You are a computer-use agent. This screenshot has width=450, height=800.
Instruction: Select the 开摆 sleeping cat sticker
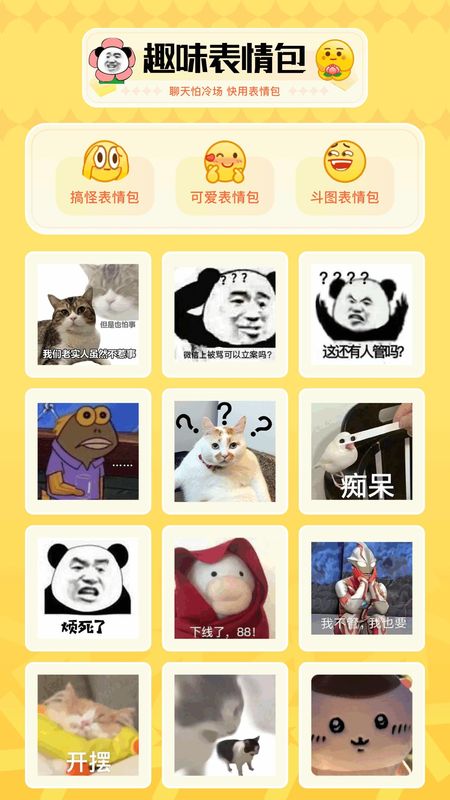tap(88, 725)
